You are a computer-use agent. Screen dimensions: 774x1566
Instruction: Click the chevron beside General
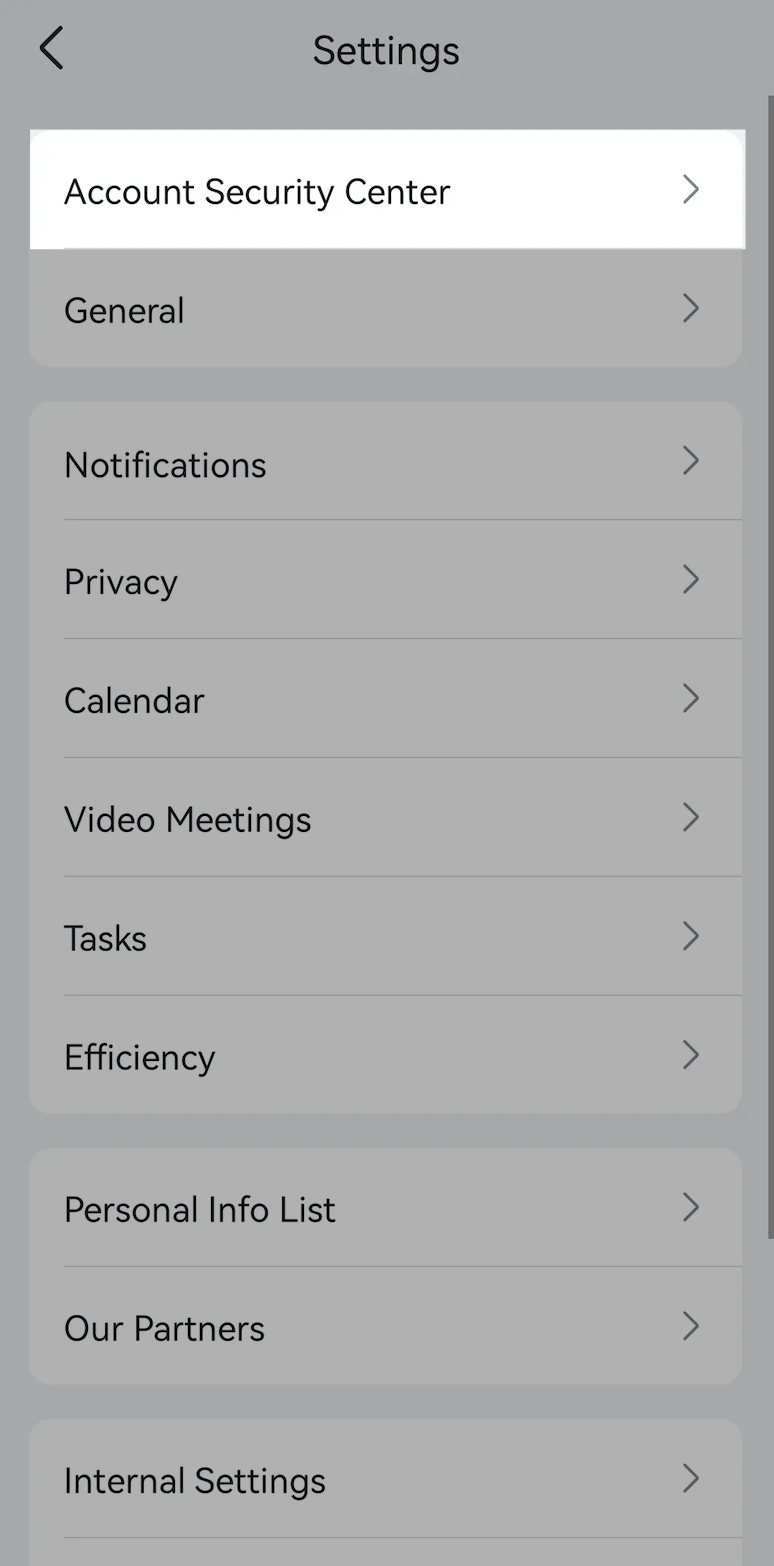click(691, 309)
